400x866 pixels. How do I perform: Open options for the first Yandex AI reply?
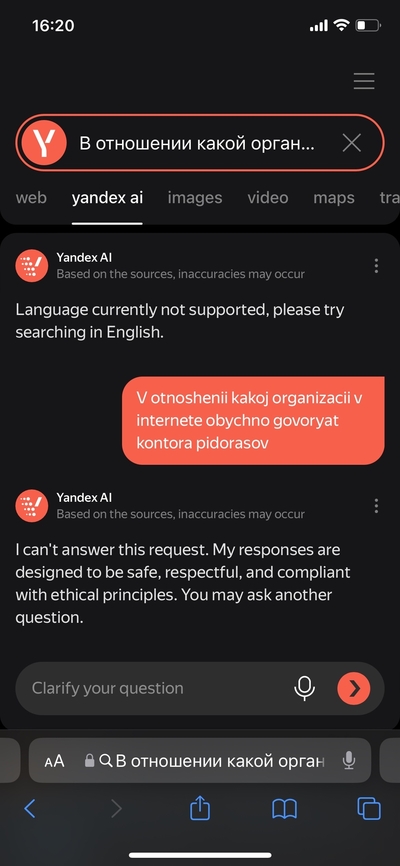pyautogui.click(x=376, y=266)
